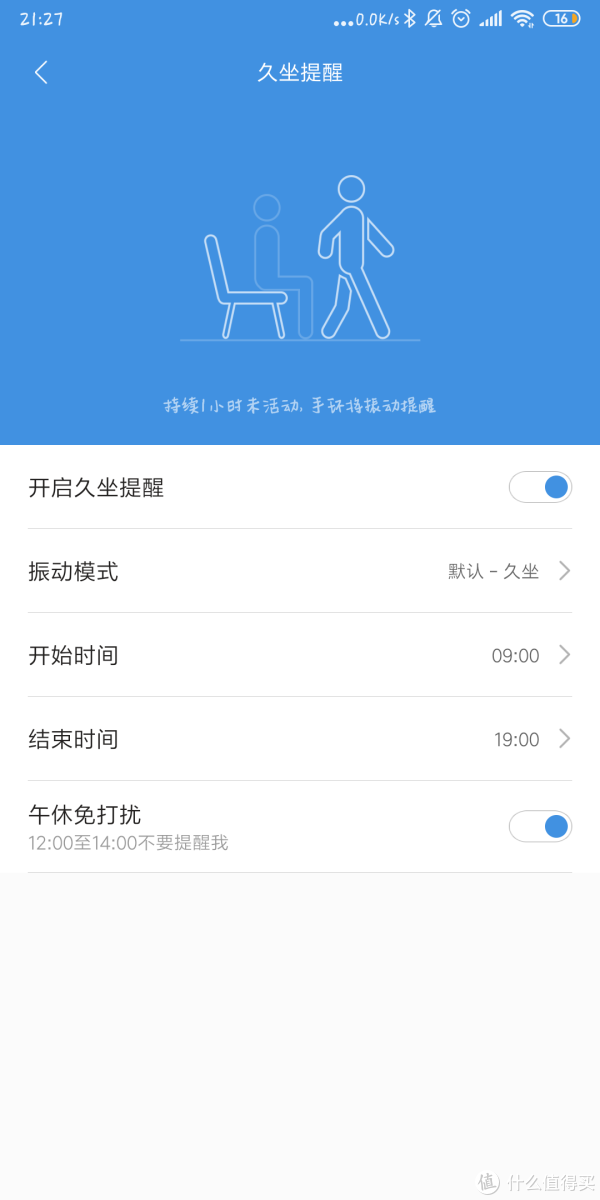600x1200 pixels.
Task: Disable 午休免打扰 switch
Action: (x=540, y=827)
